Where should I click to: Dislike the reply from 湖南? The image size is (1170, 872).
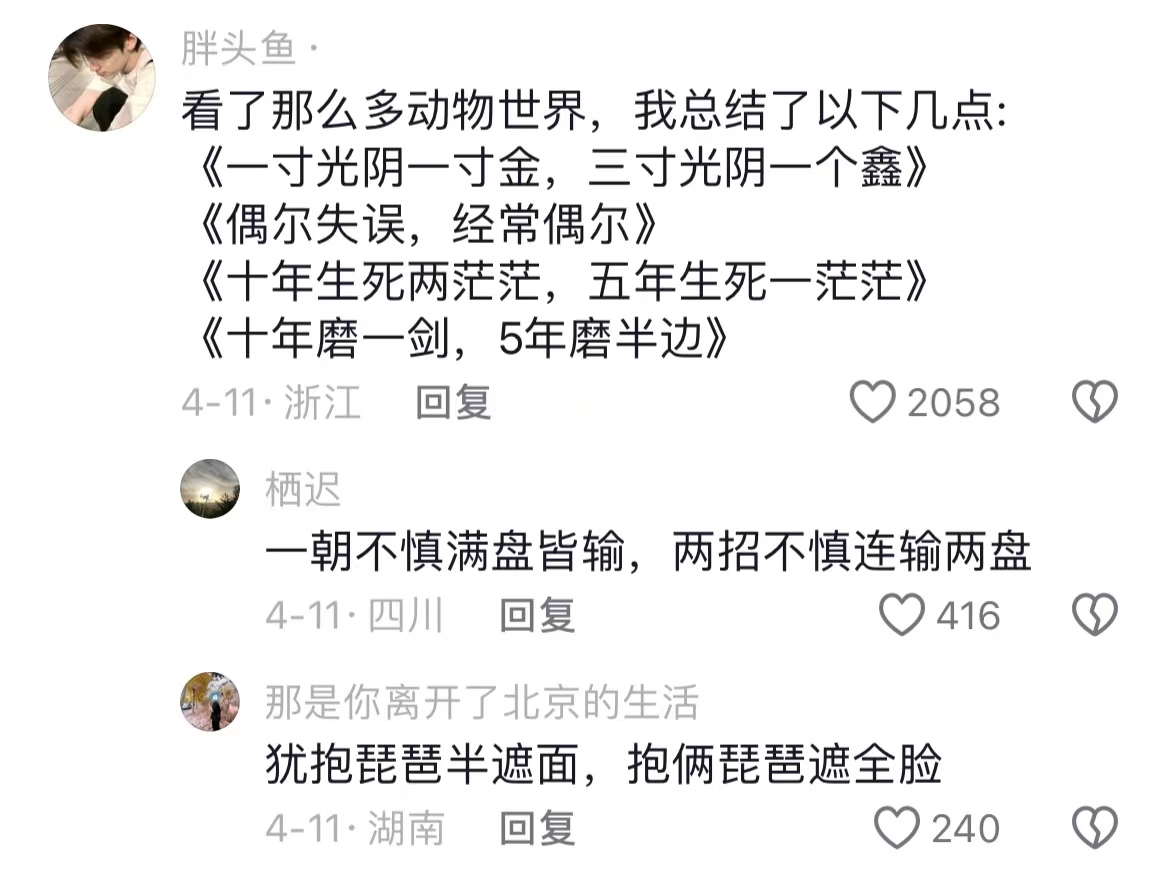point(1095,828)
